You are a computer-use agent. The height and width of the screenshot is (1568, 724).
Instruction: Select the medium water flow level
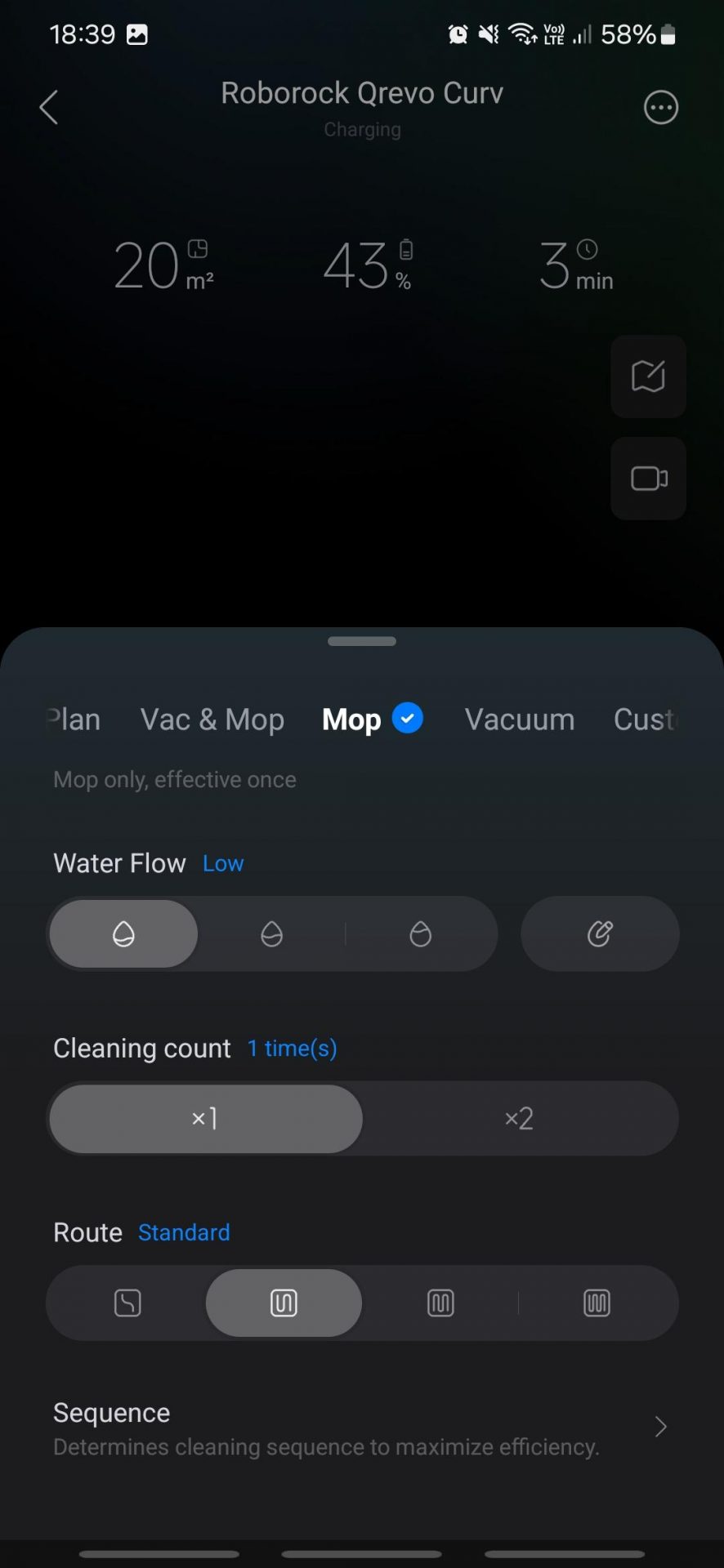pos(271,934)
